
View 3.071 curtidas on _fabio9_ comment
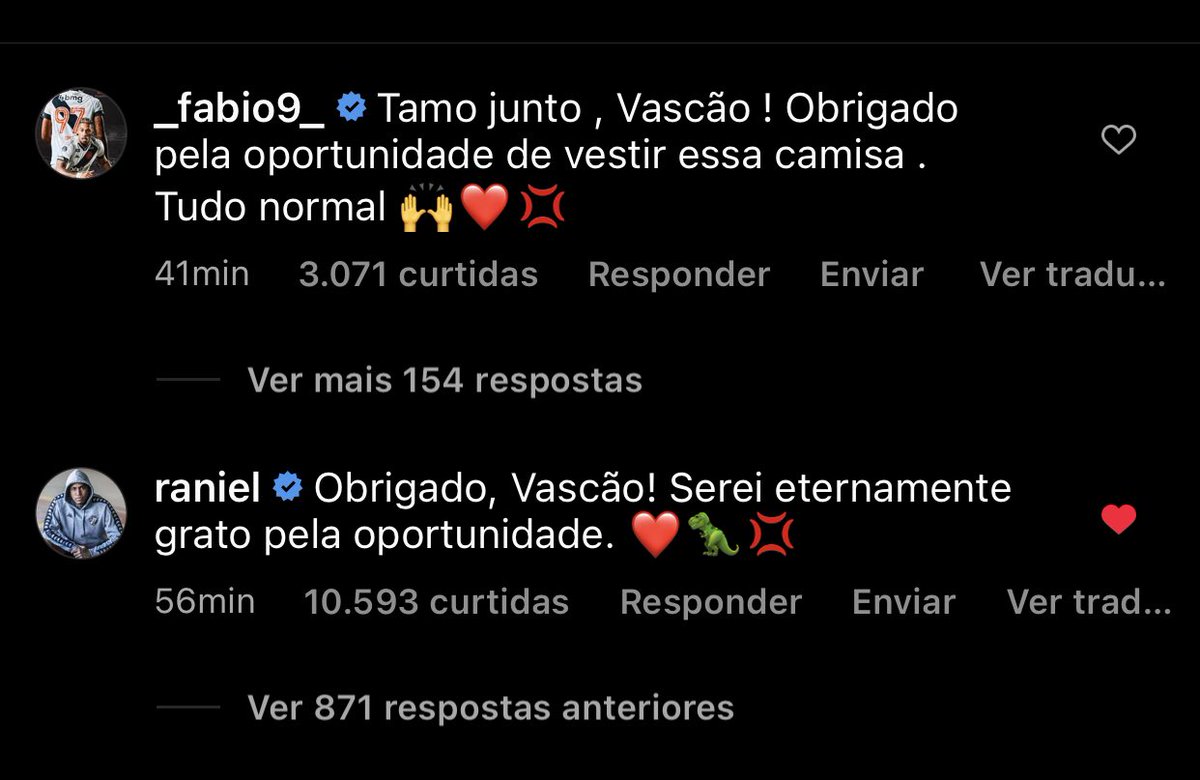coord(418,274)
